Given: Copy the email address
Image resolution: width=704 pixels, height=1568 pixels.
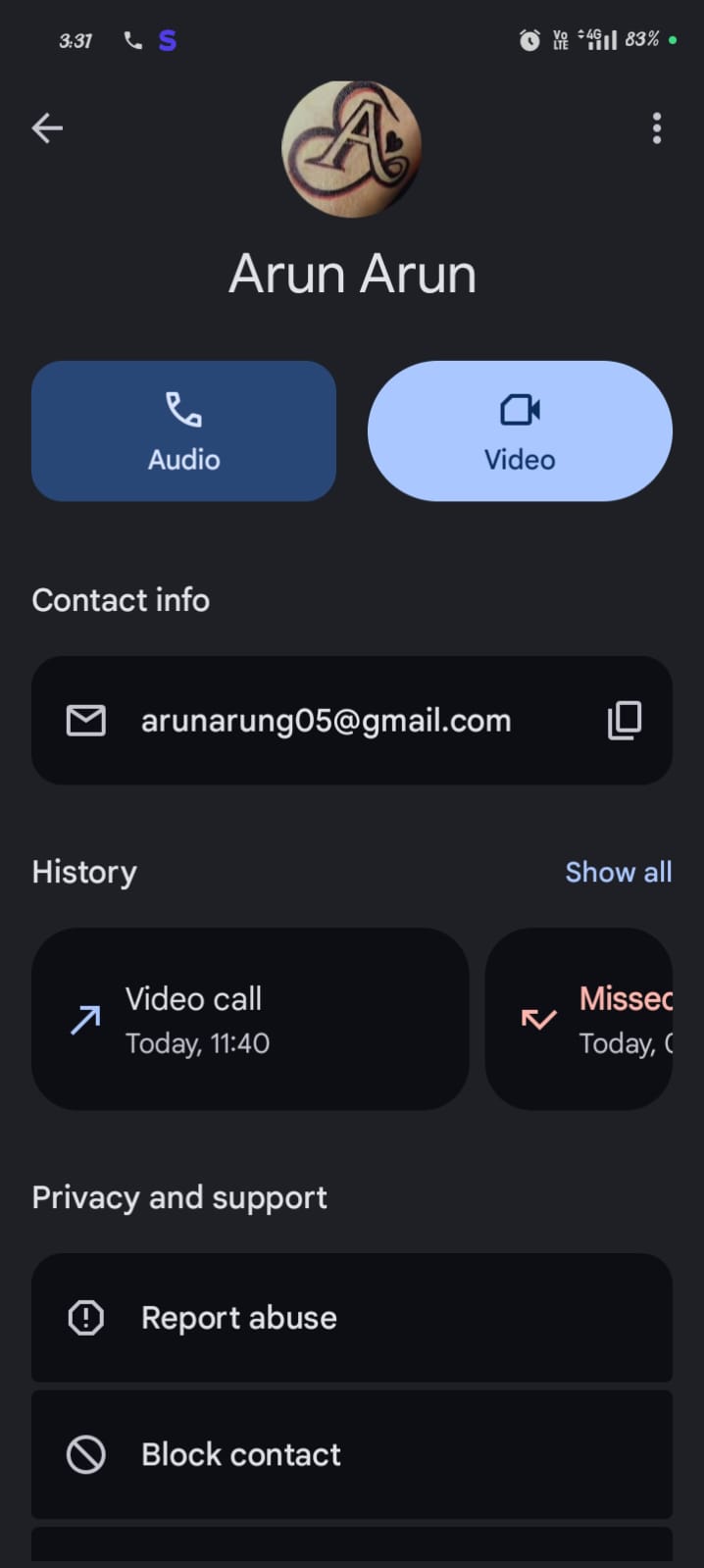Looking at the screenshot, I should (x=625, y=721).
